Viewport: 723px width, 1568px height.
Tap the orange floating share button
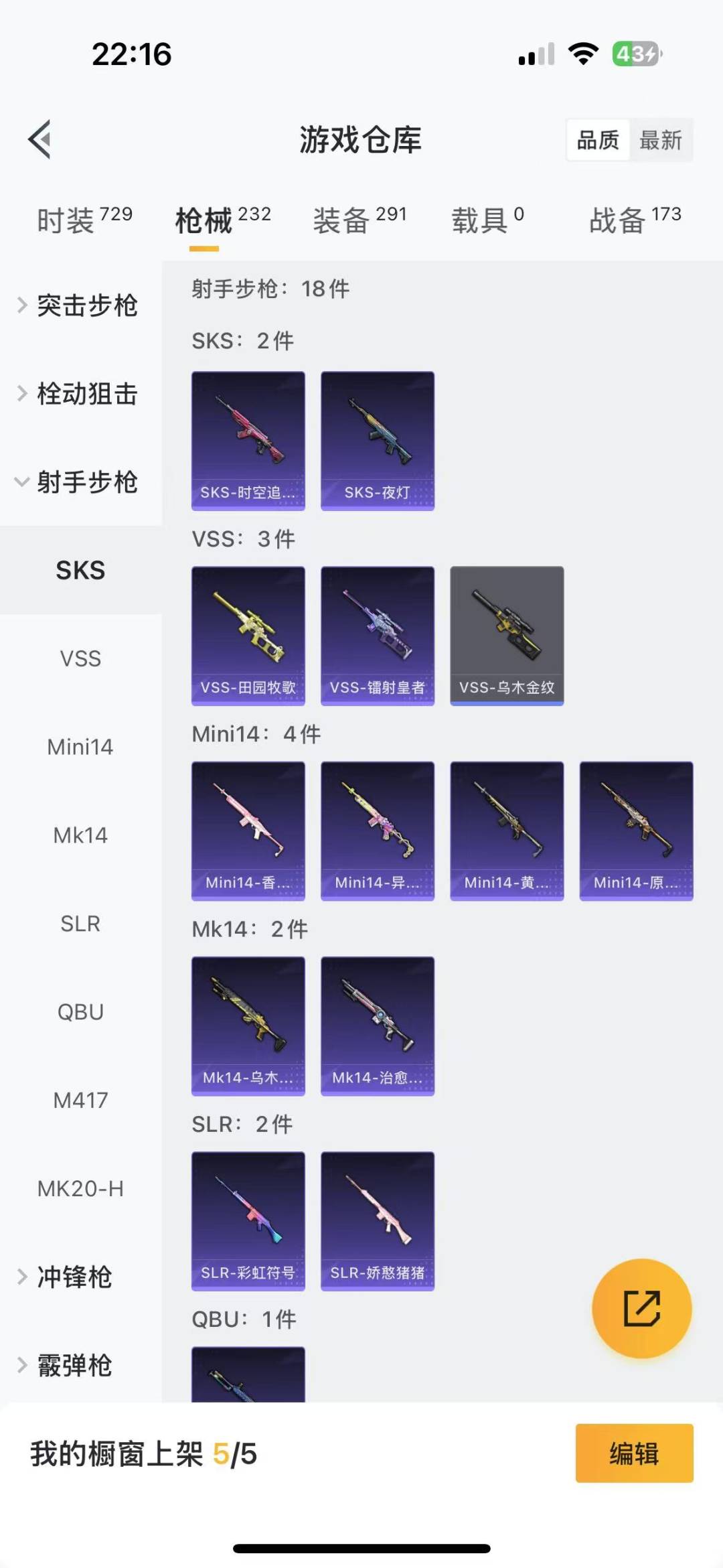click(641, 1308)
